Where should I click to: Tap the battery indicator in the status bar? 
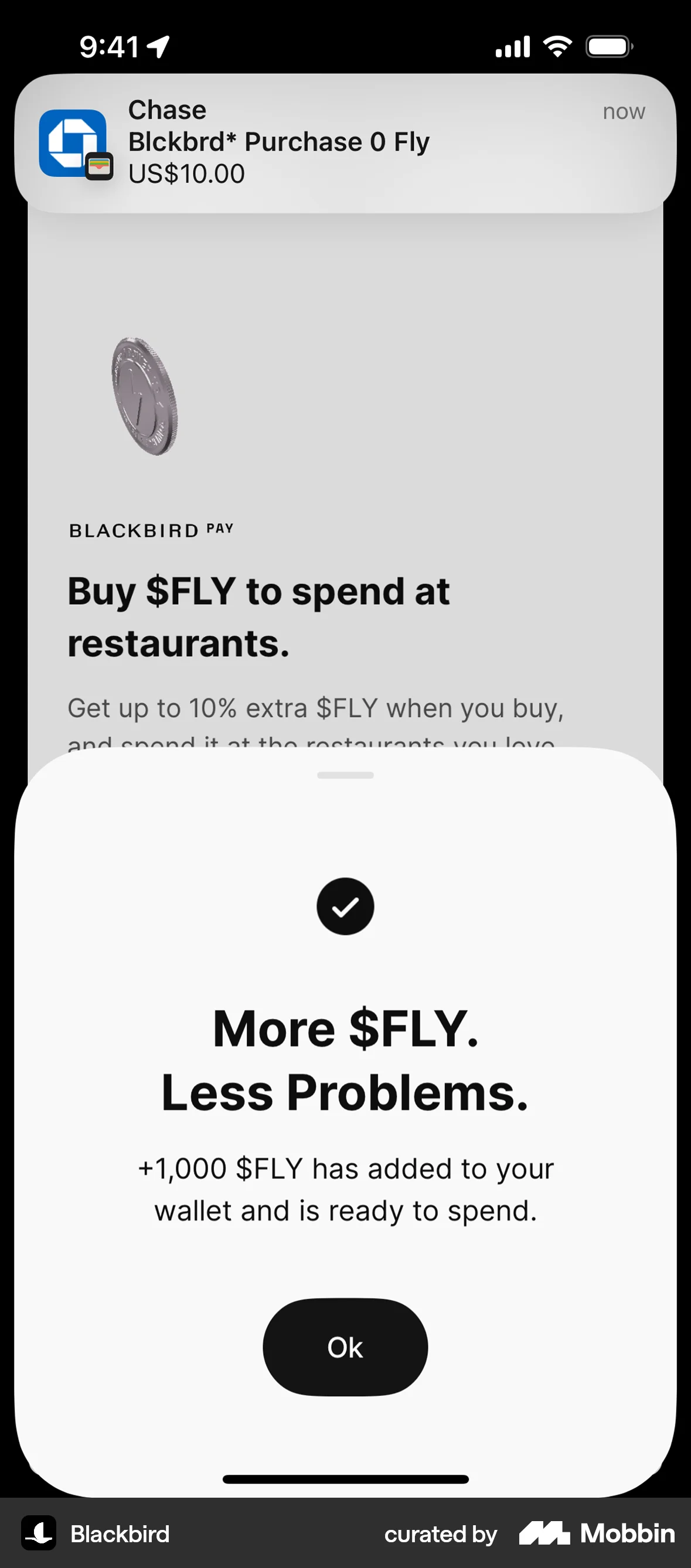pos(609,45)
